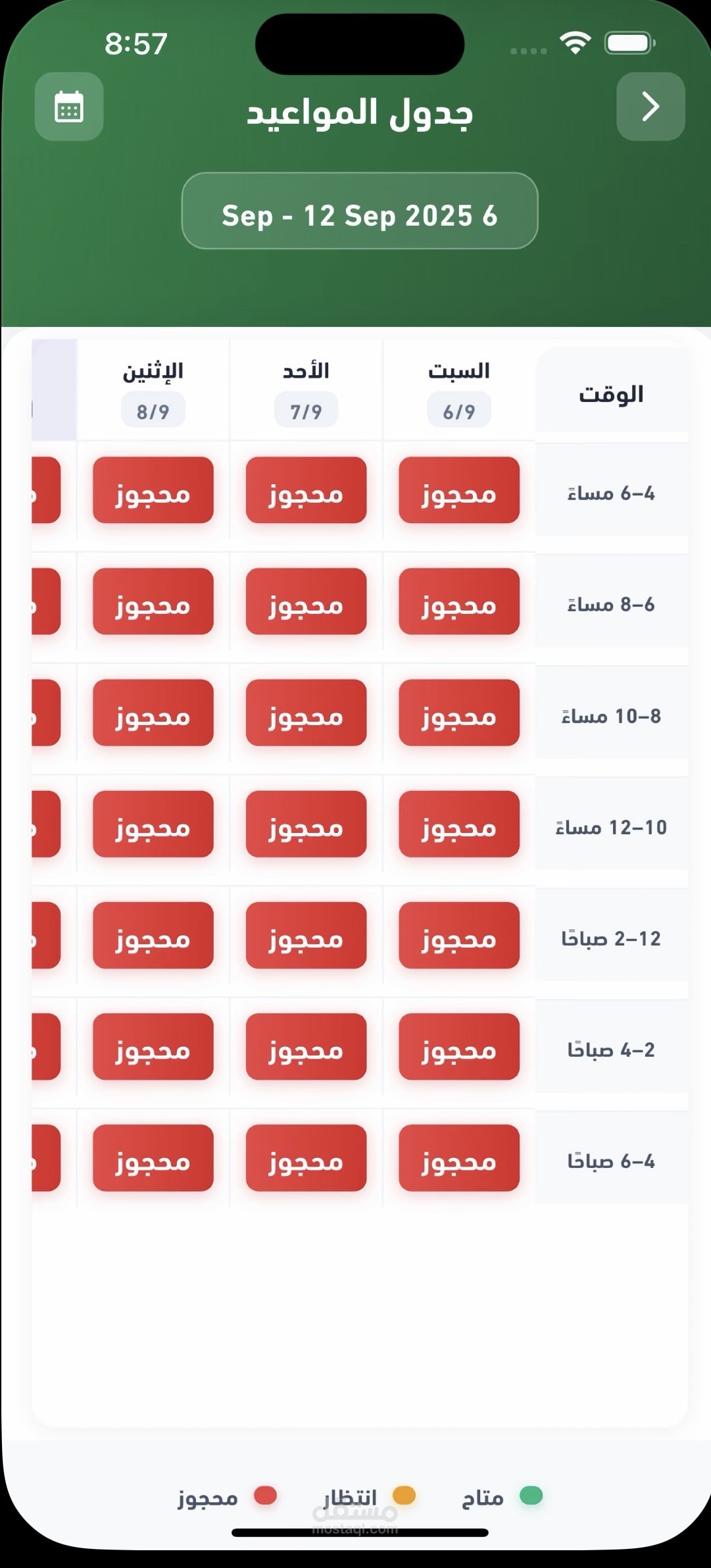Image resolution: width=711 pixels, height=1568 pixels.
Task: Open Monday 8/9 slot at 6-8 PM
Action: 153,601
